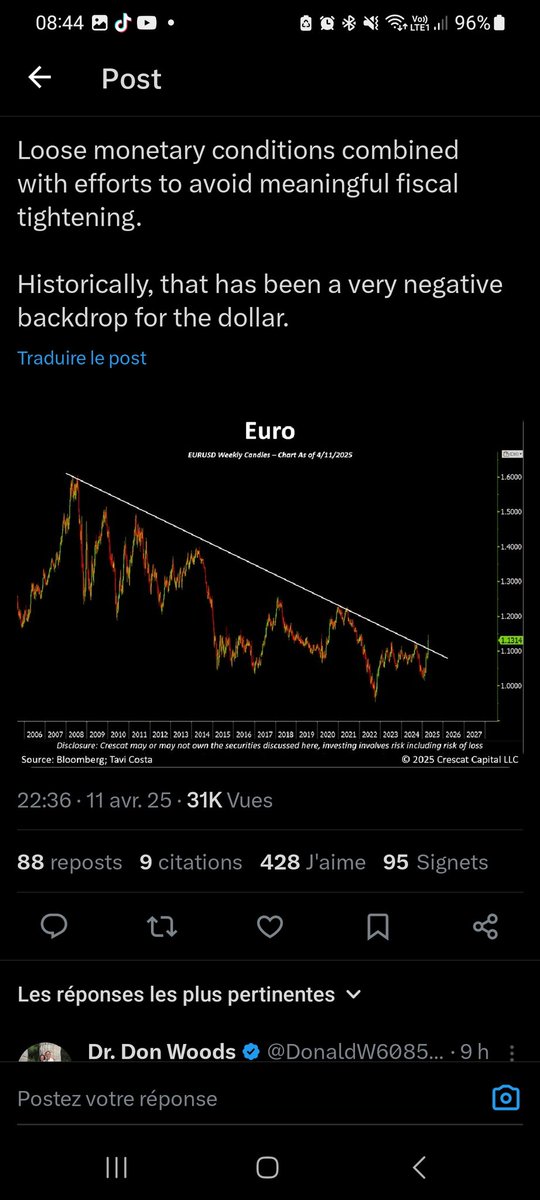Open the Euro chart image
Image resolution: width=540 pixels, height=1200 pixels.
pos(269,593)
